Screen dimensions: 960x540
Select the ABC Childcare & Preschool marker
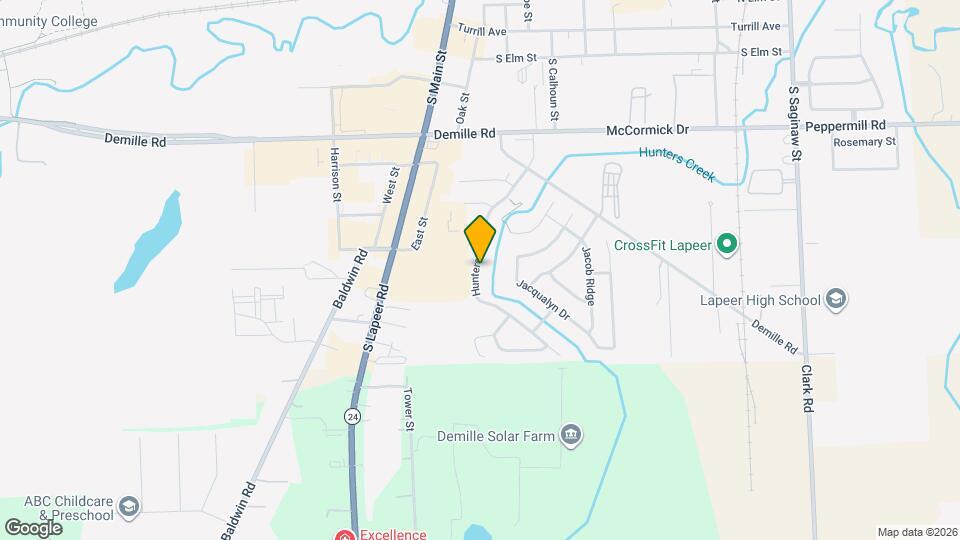[128, 508]
